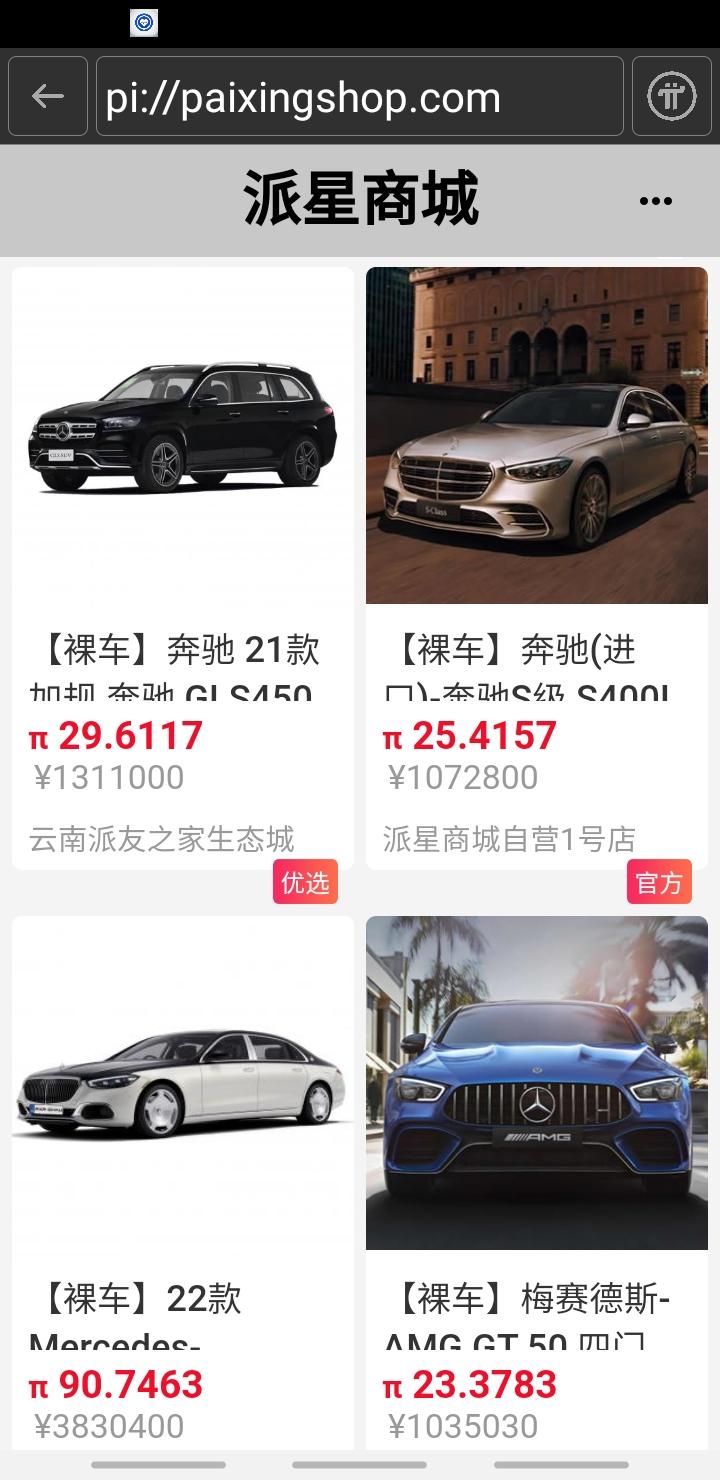Image resolution: width=720 pixels, height=1480 pixels.
Task: Open the Mercedes S400L card at π 25.4157
Action: 537,567
